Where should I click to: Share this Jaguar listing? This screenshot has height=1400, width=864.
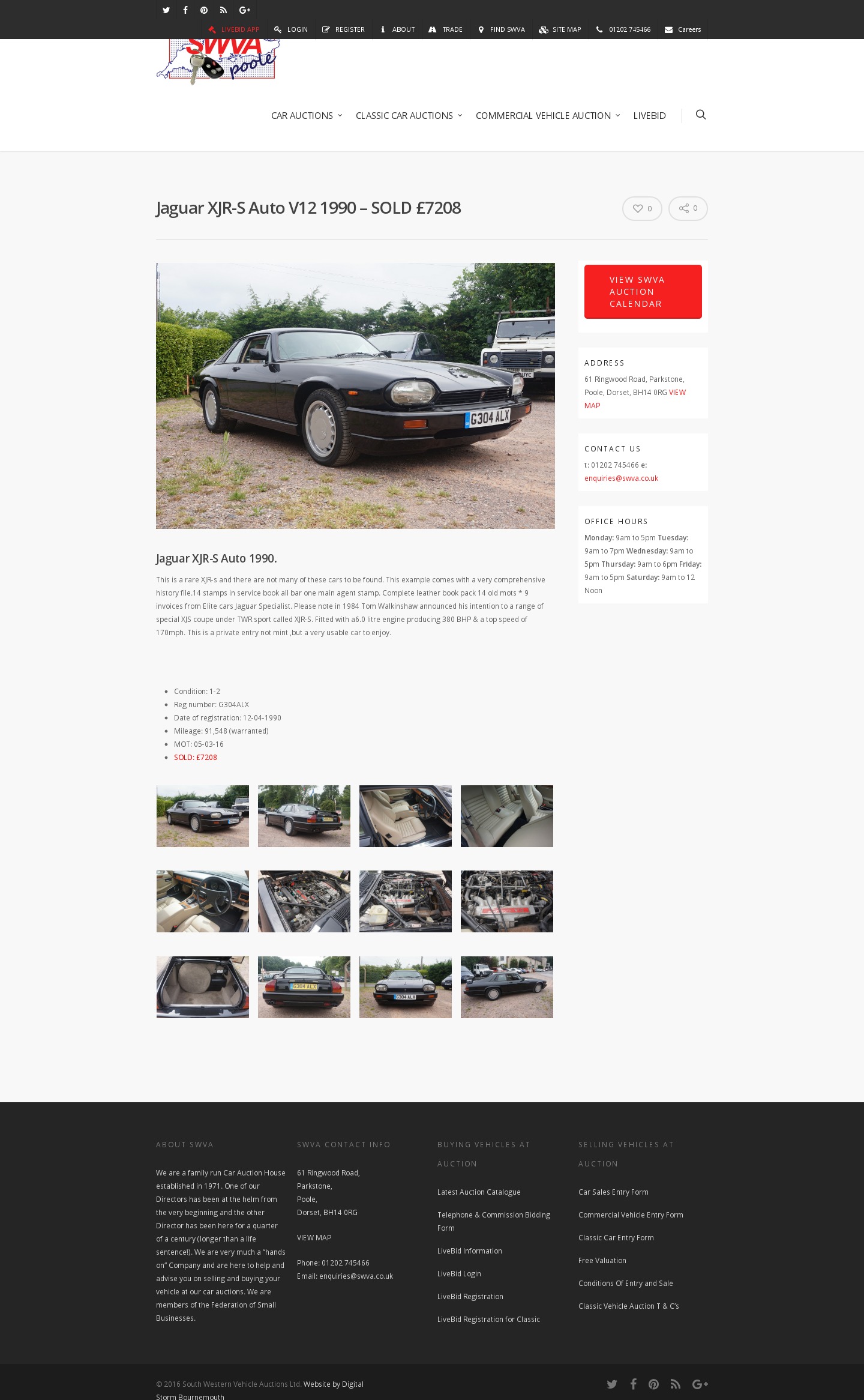(688, 208)
